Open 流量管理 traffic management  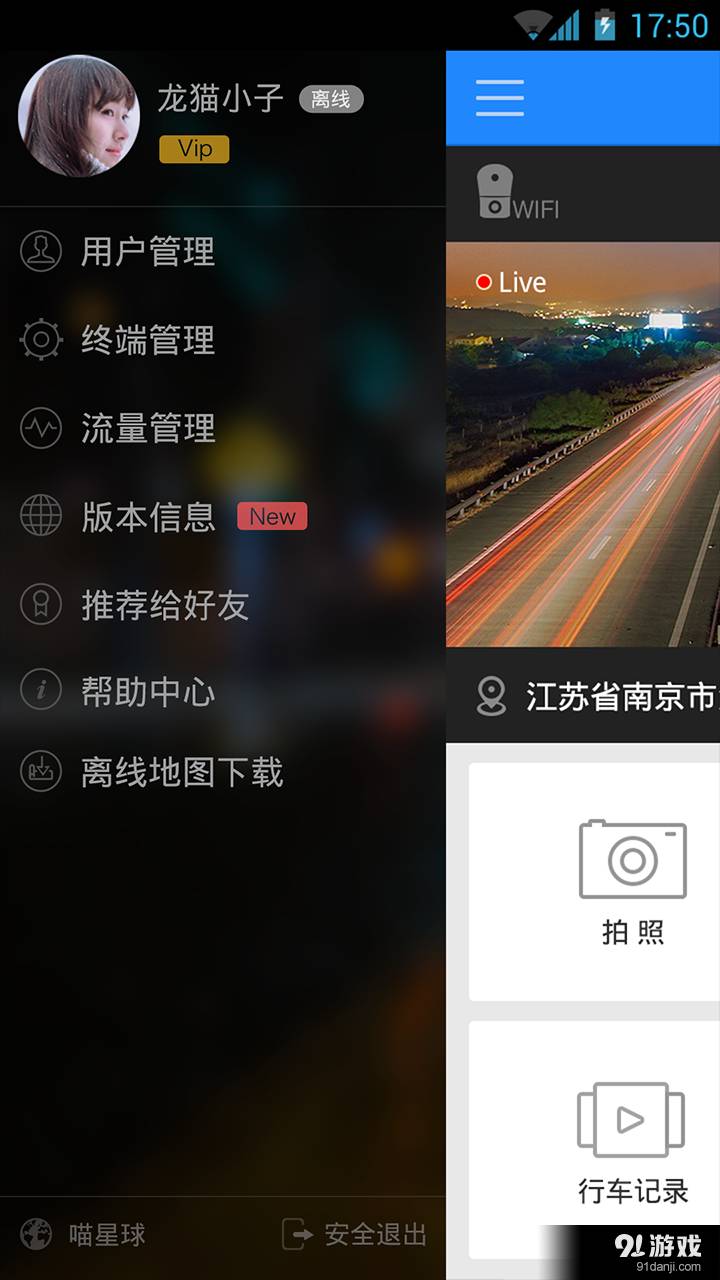point(148,428)
